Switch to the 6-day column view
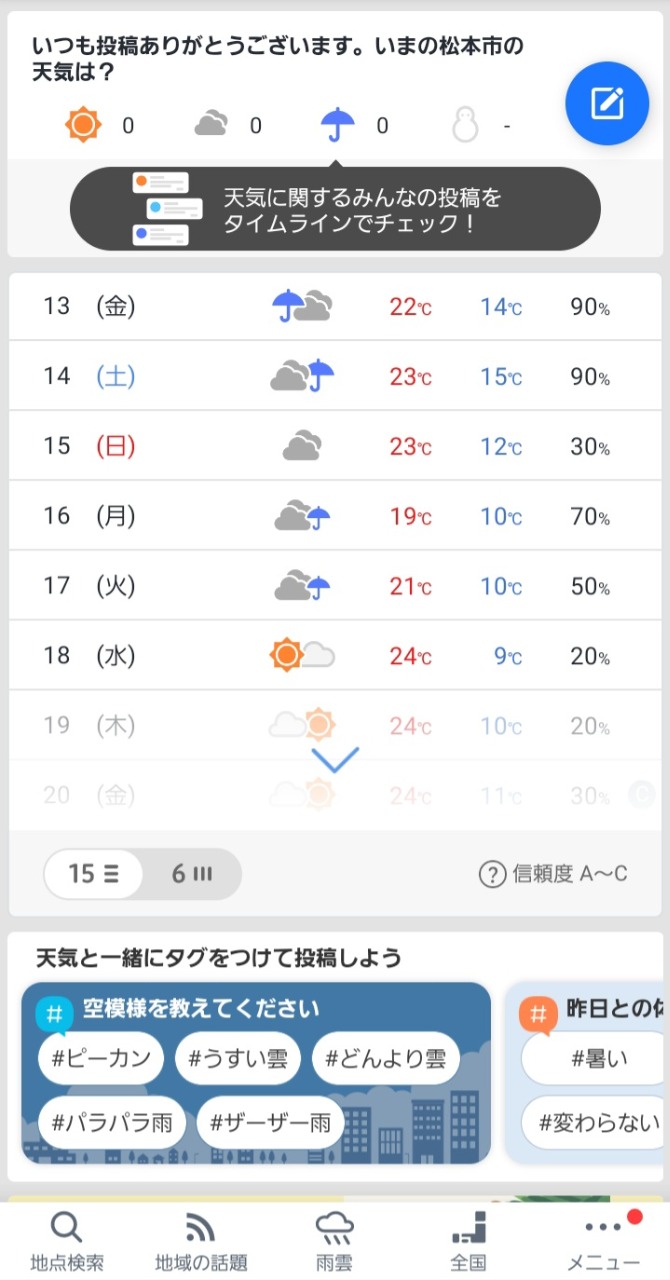Image resolution: width=670 pixels, height=1280 pixels. pos(191,874)
